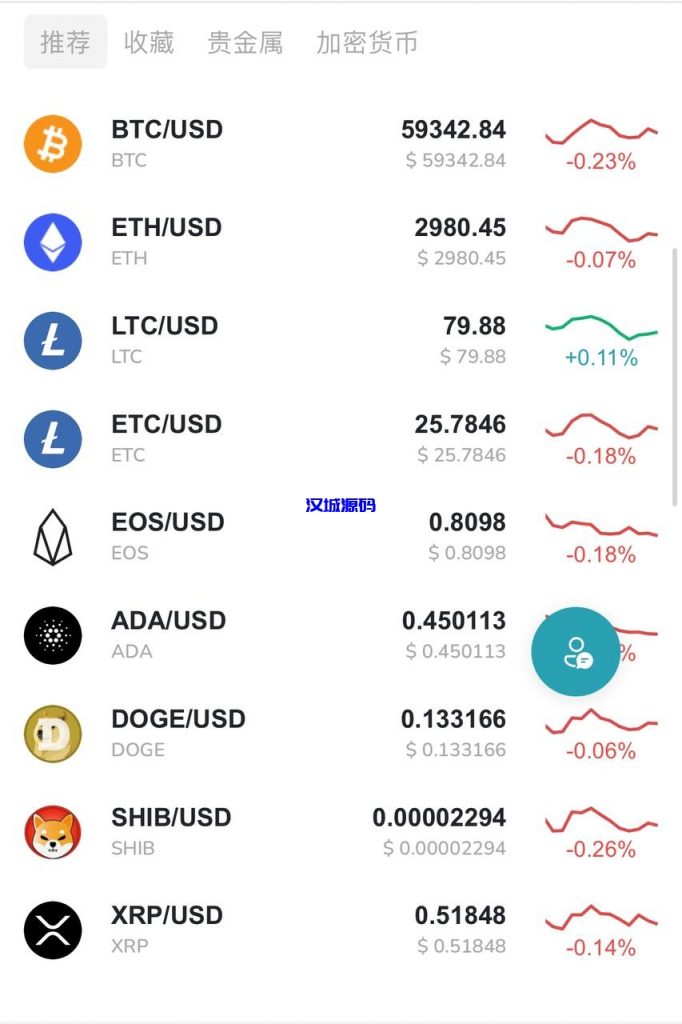Switch to the 推荐 tab
Screen dimensions: 682x1024
pos(65,42)
